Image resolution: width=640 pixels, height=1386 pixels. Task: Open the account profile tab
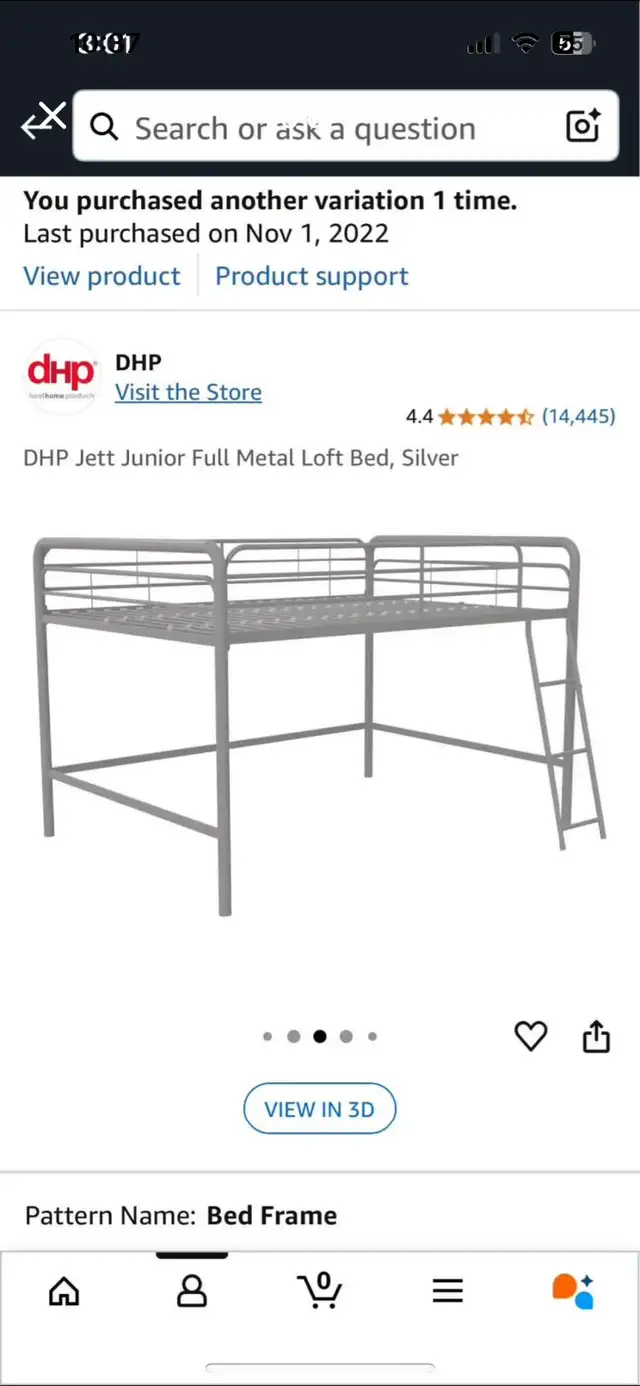[x=191, y=1292]
